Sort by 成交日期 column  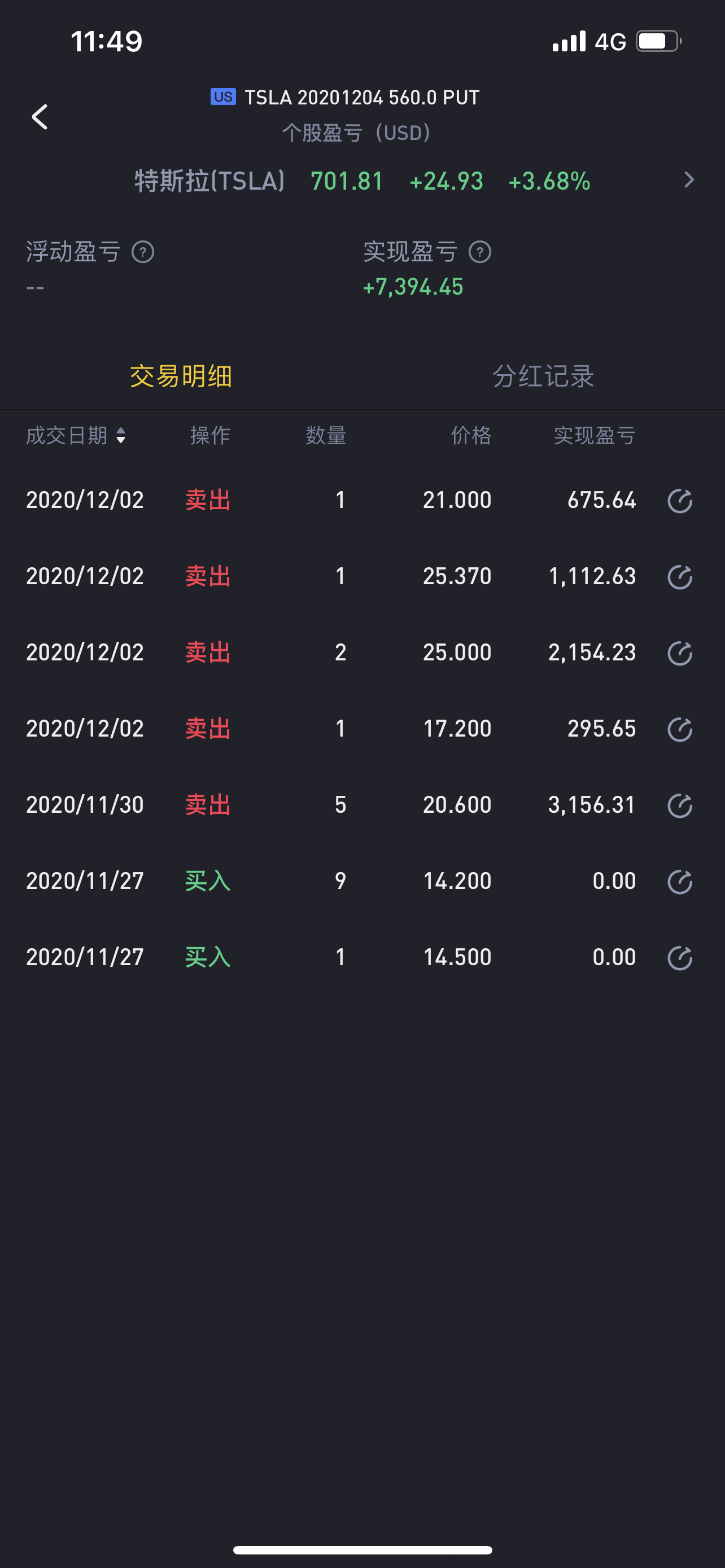pos(76,435)
